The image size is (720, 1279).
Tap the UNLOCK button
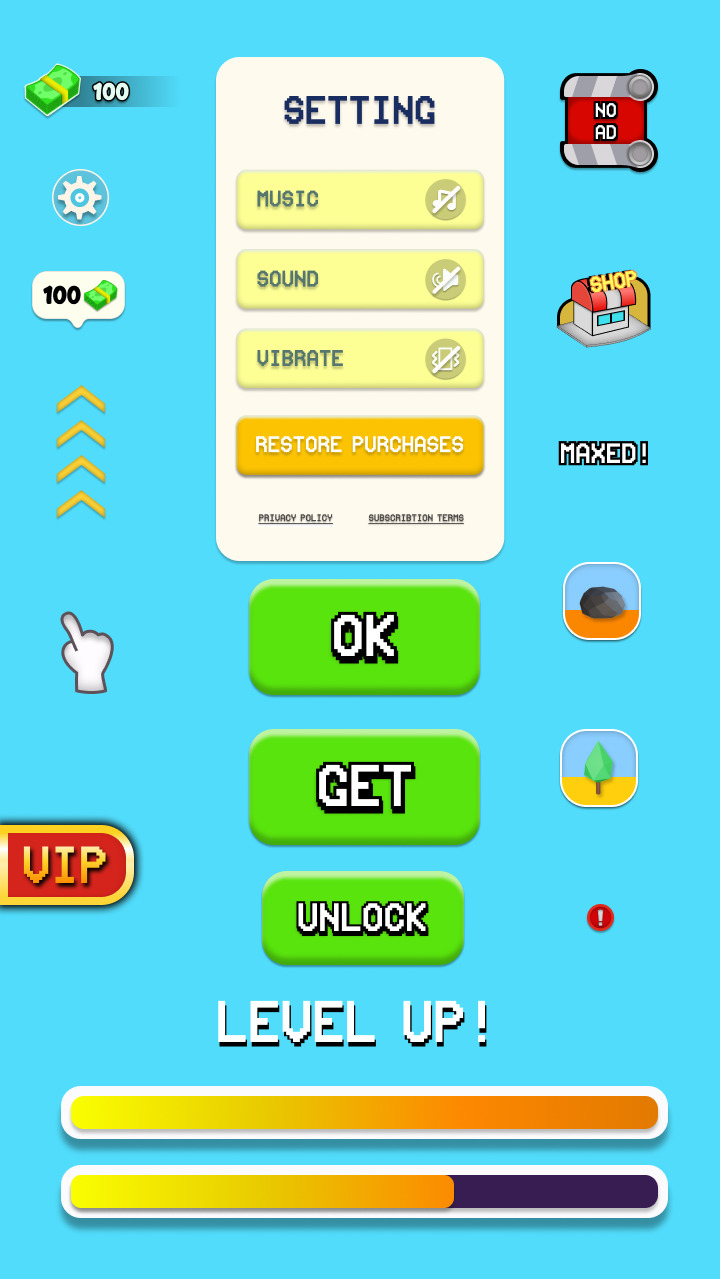coord(363,918)
